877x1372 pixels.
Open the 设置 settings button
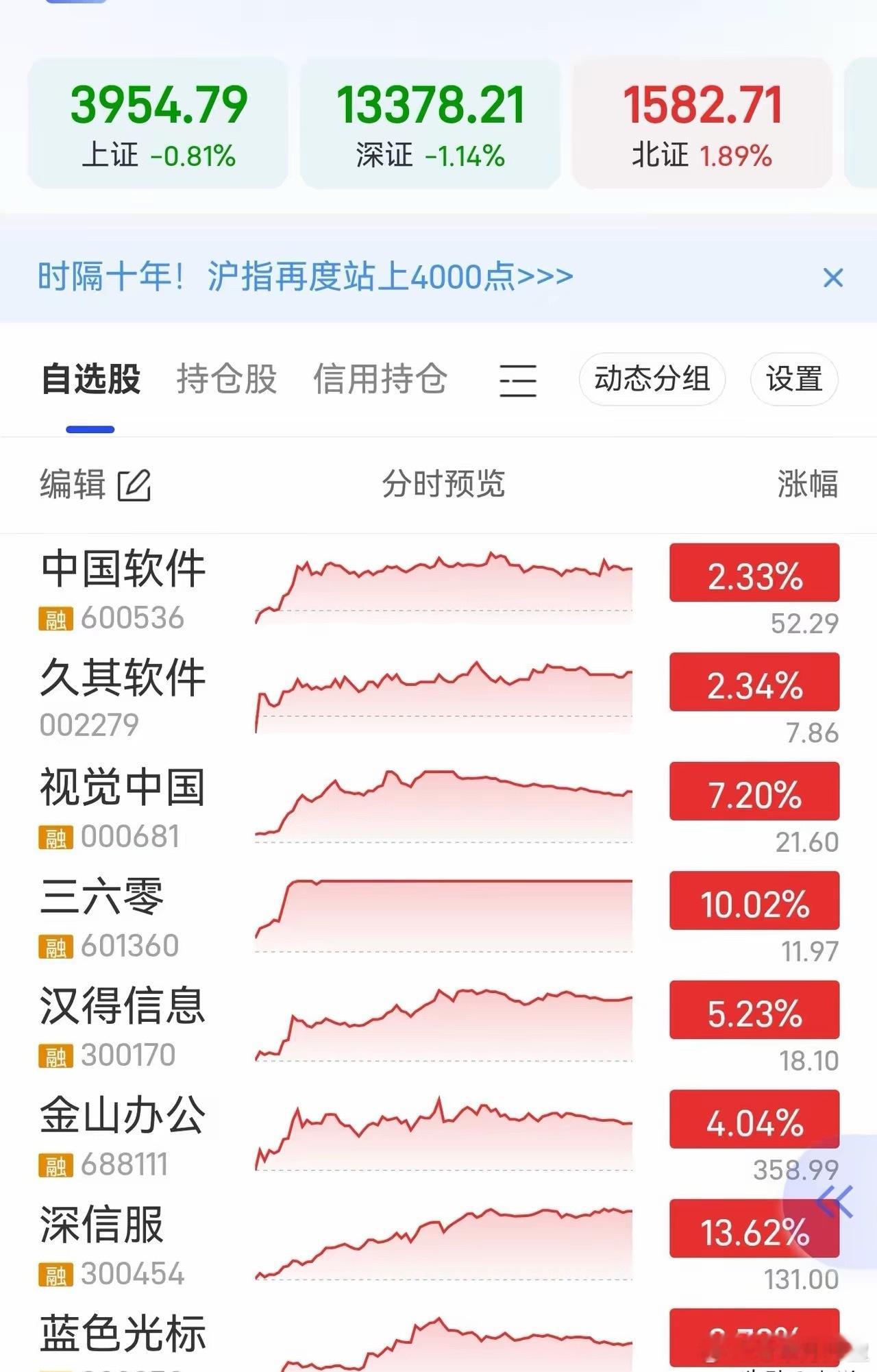793,380
